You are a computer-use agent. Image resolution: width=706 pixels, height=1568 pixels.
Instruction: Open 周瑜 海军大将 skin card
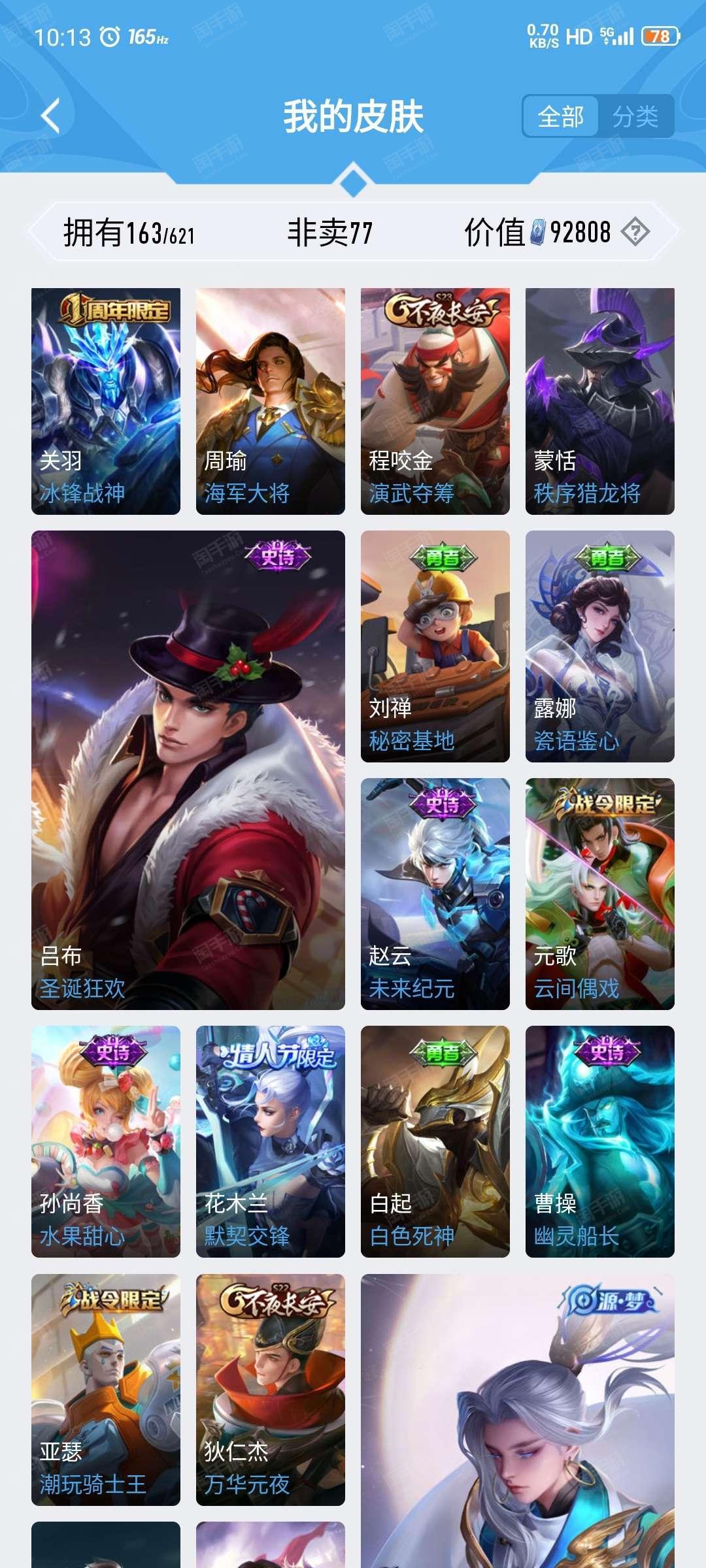tap(271, 401)
